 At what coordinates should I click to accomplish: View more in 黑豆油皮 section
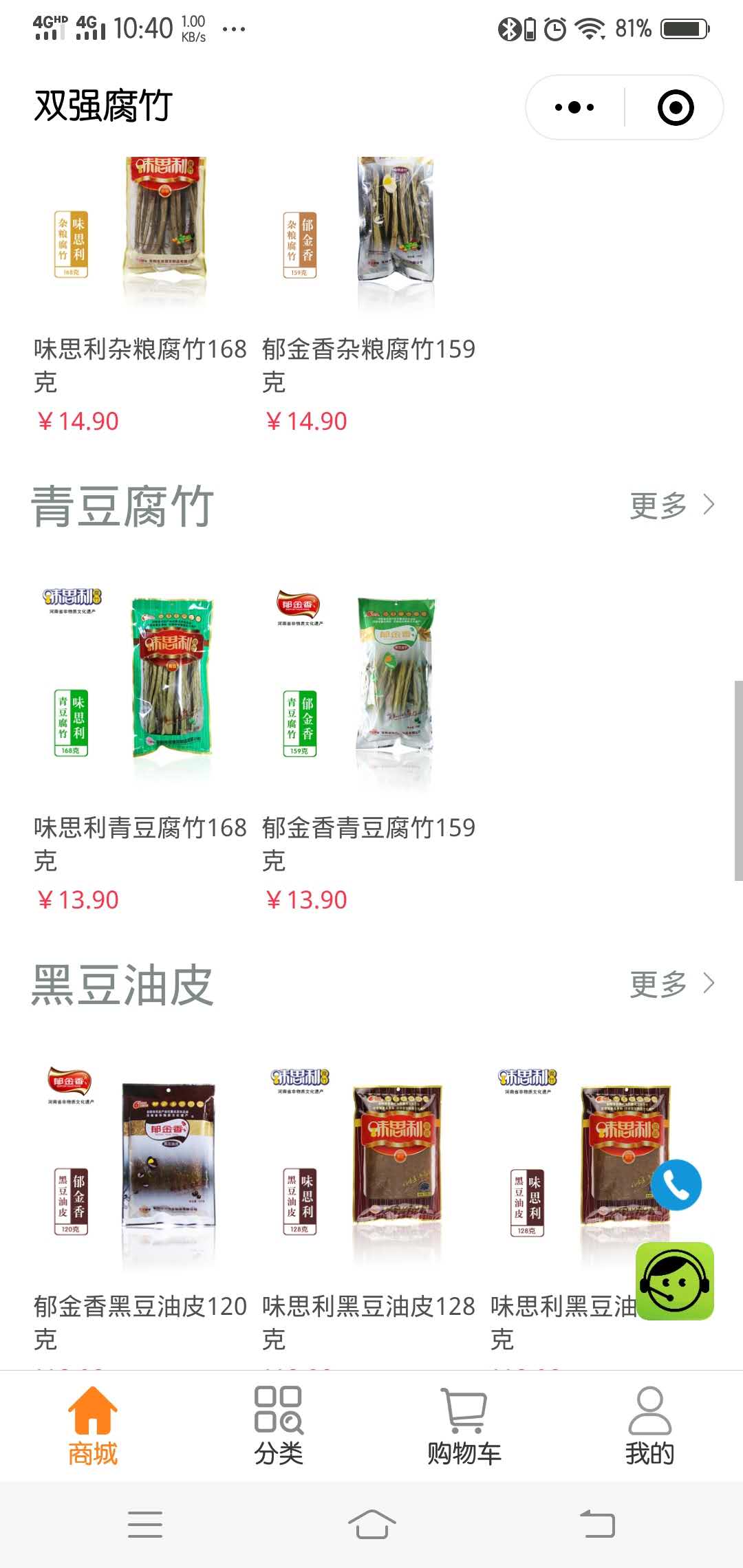point(671,984)
